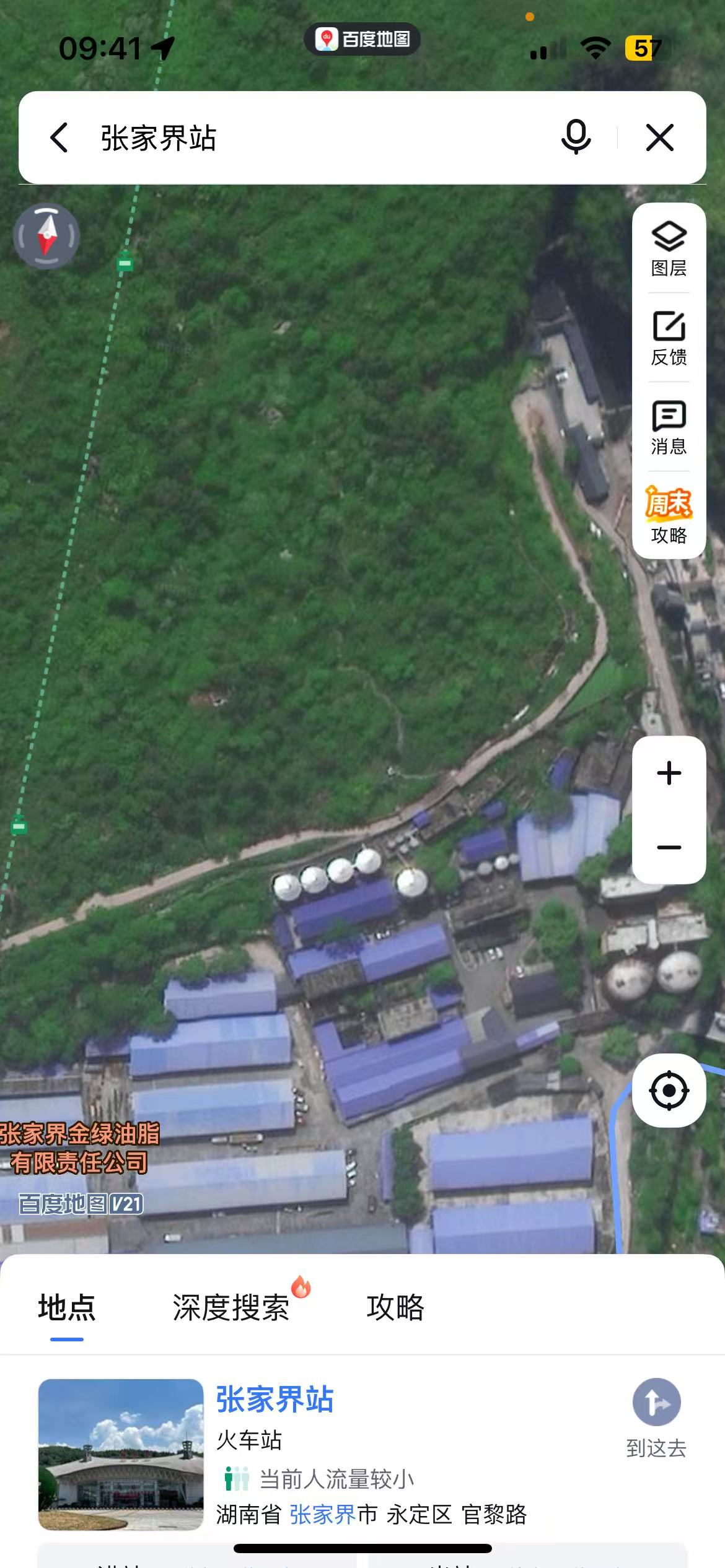Zoom in on the map
Image resolution: width=725 pixels, height=1568 pixels.
(669, 773)
